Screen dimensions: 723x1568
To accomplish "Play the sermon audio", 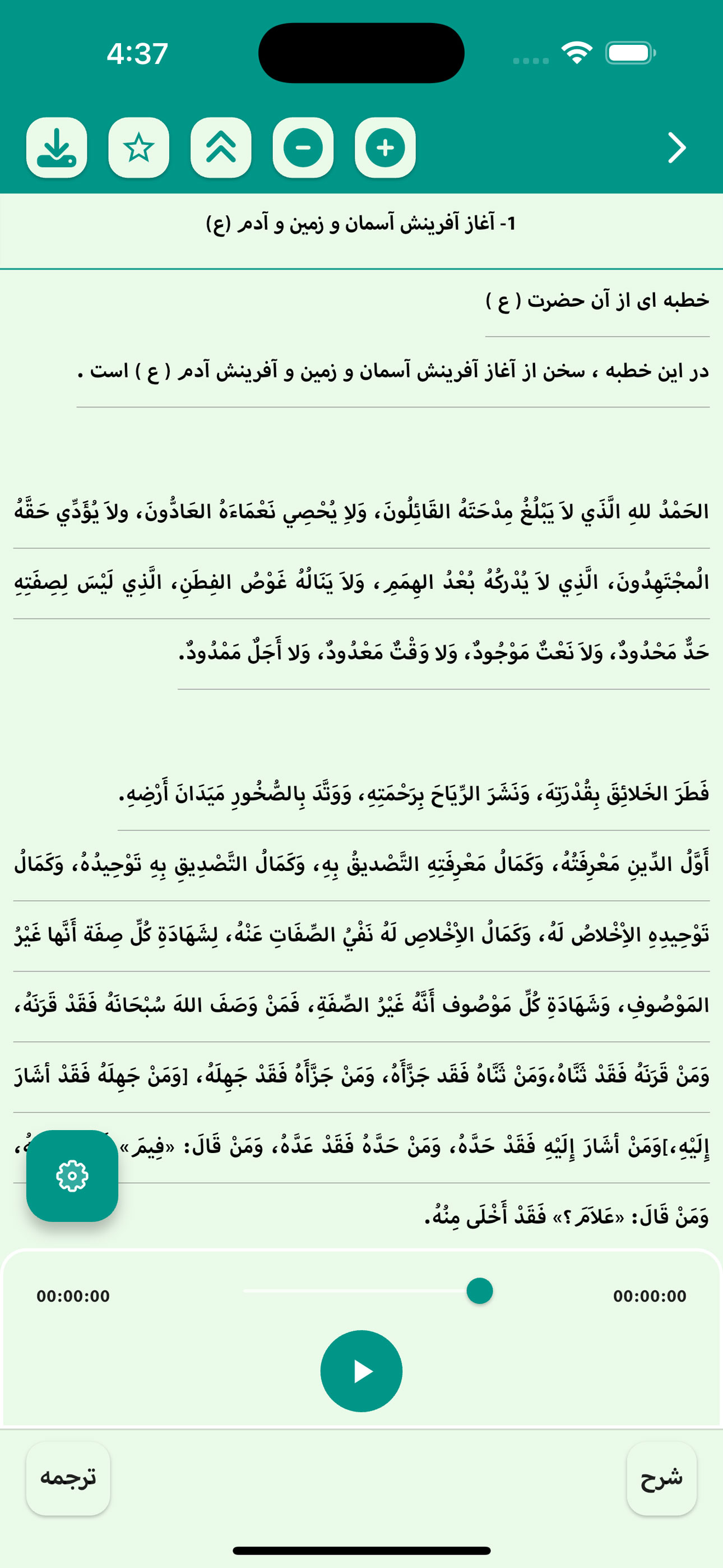I will [361, 1371].
